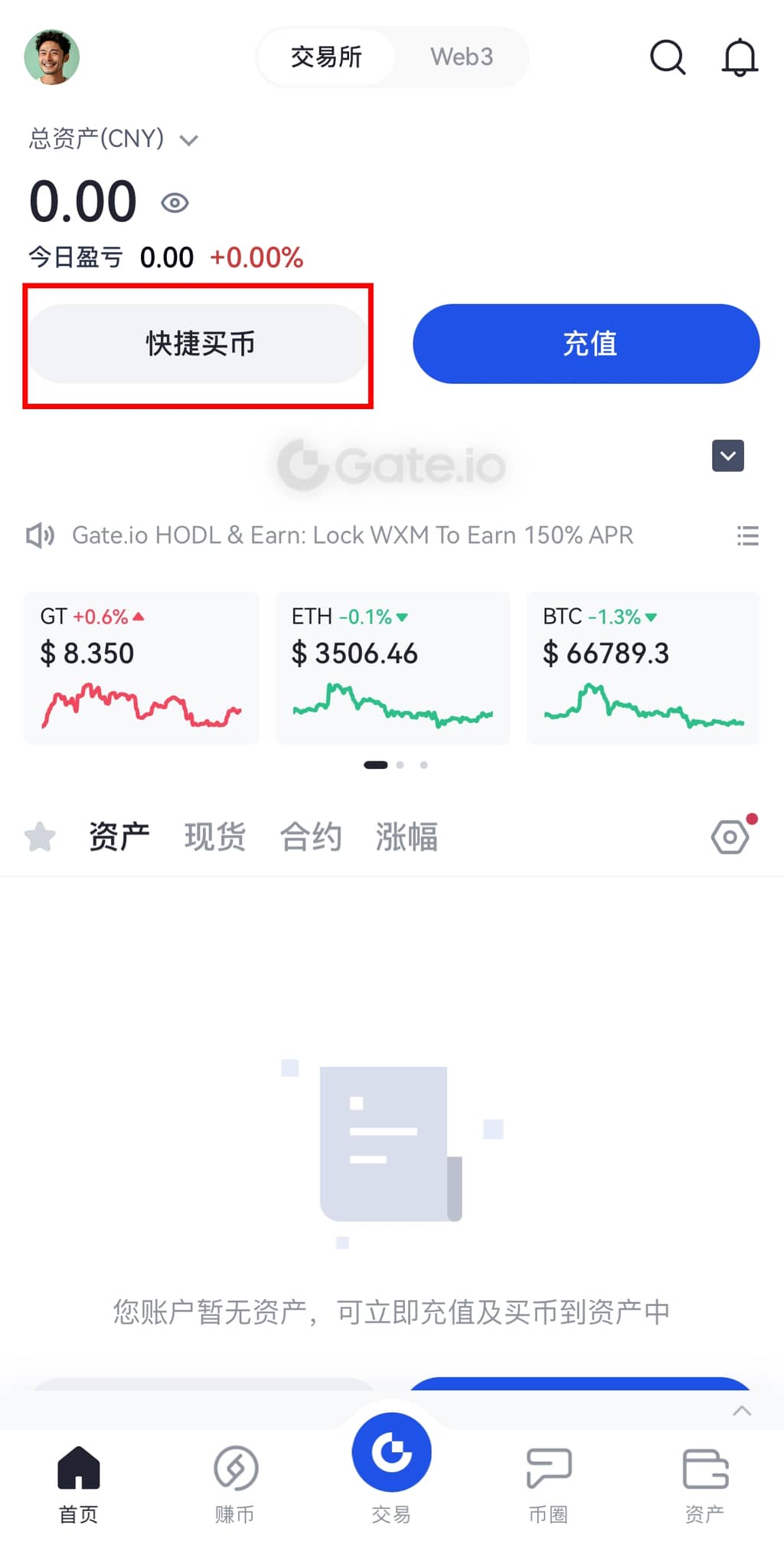
Task: Open the BTC price card
Action: (x=643, y=667)
